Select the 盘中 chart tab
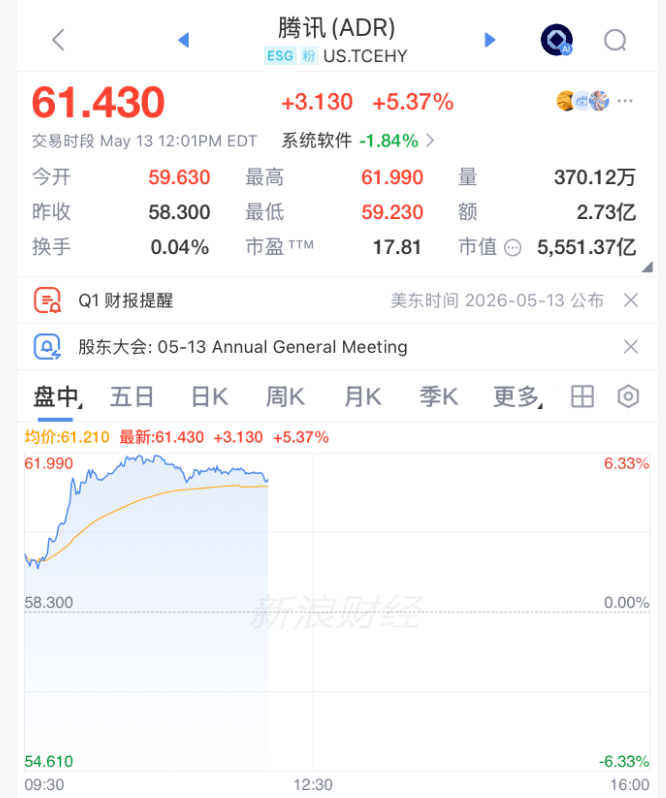The image size is (666, 798). pos(56,397)
